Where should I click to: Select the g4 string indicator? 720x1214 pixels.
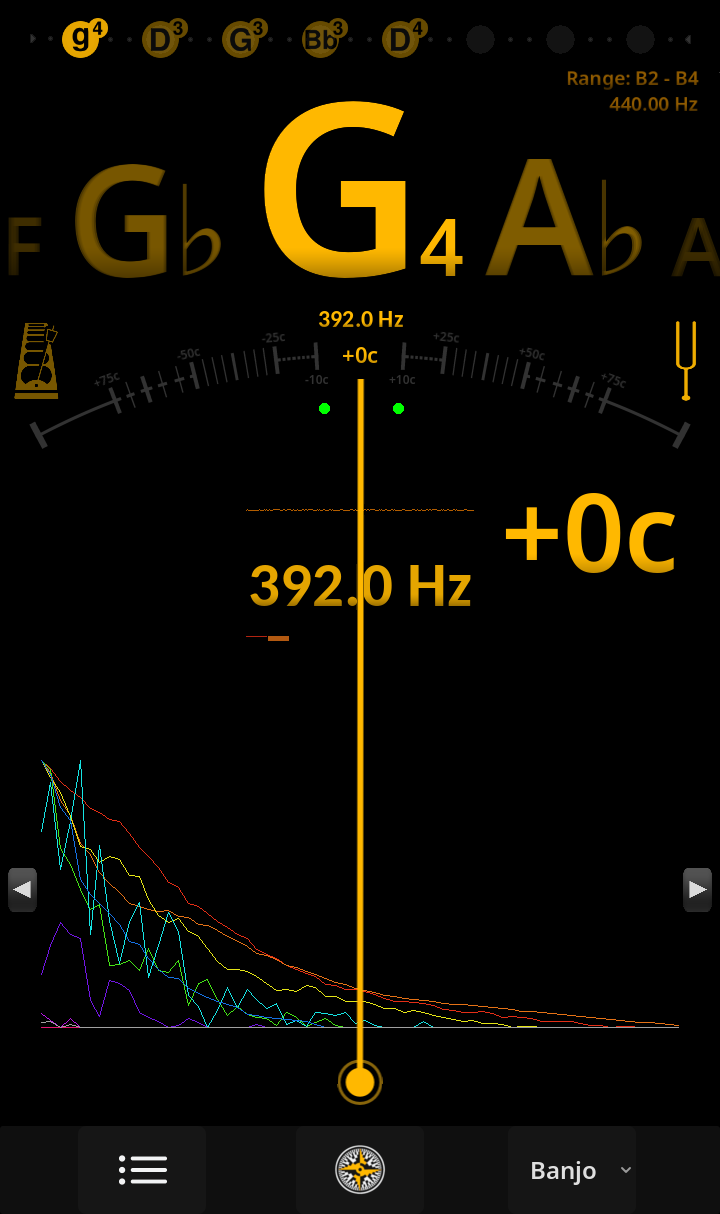tap(80, 39)
